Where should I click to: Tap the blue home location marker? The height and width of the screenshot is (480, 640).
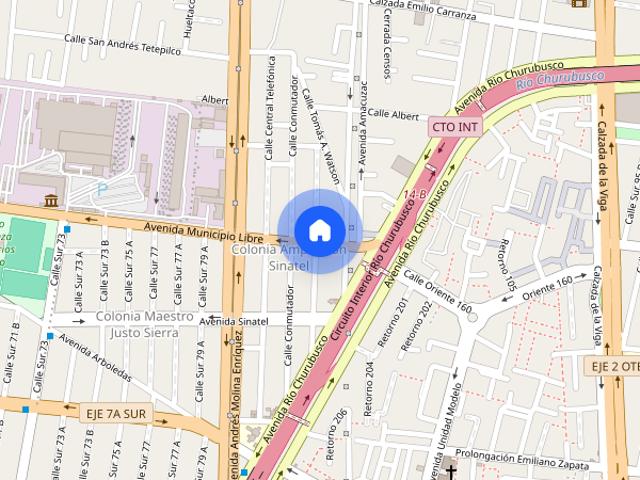tap(320, 231)
